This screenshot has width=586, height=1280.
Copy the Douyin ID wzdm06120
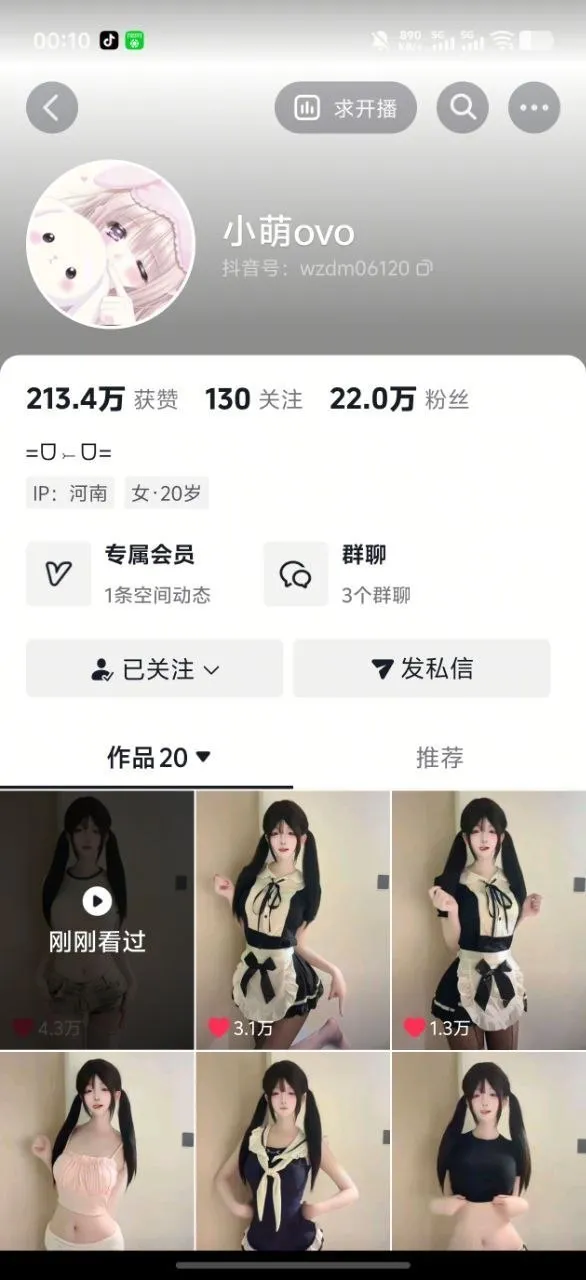coord(425,268)
